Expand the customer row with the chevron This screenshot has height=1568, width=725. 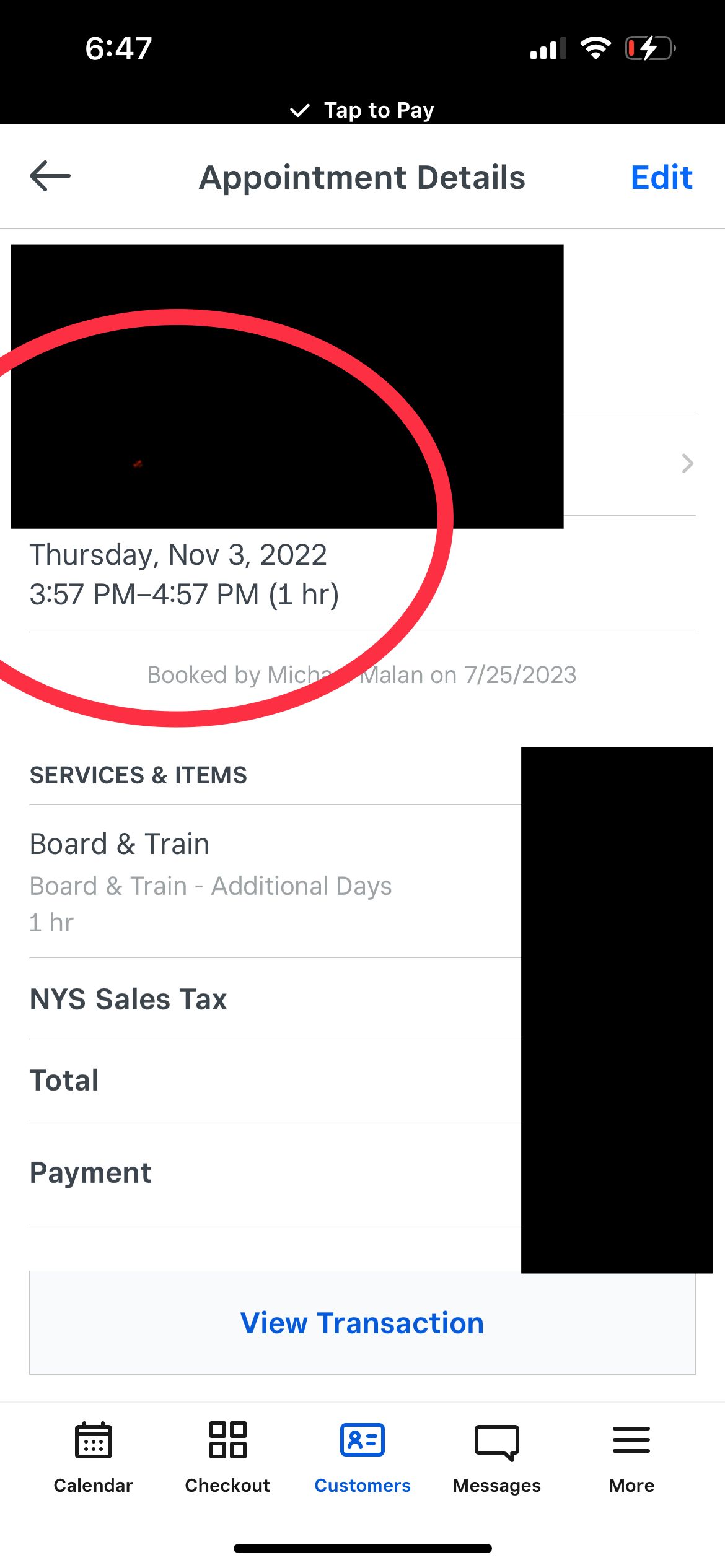point(687,463)
